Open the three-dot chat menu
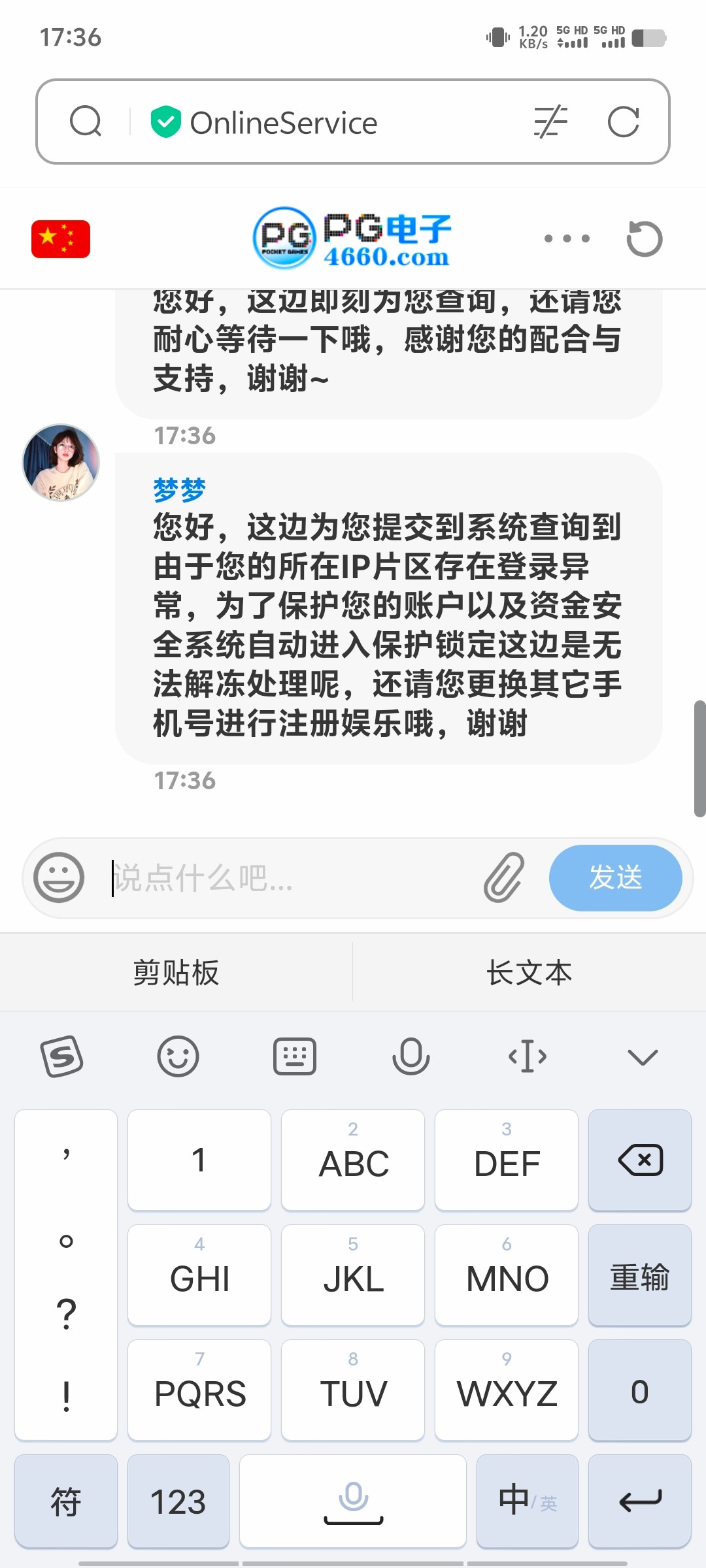The height and width of the screenshot is (1568, 706). coord(567,239)
